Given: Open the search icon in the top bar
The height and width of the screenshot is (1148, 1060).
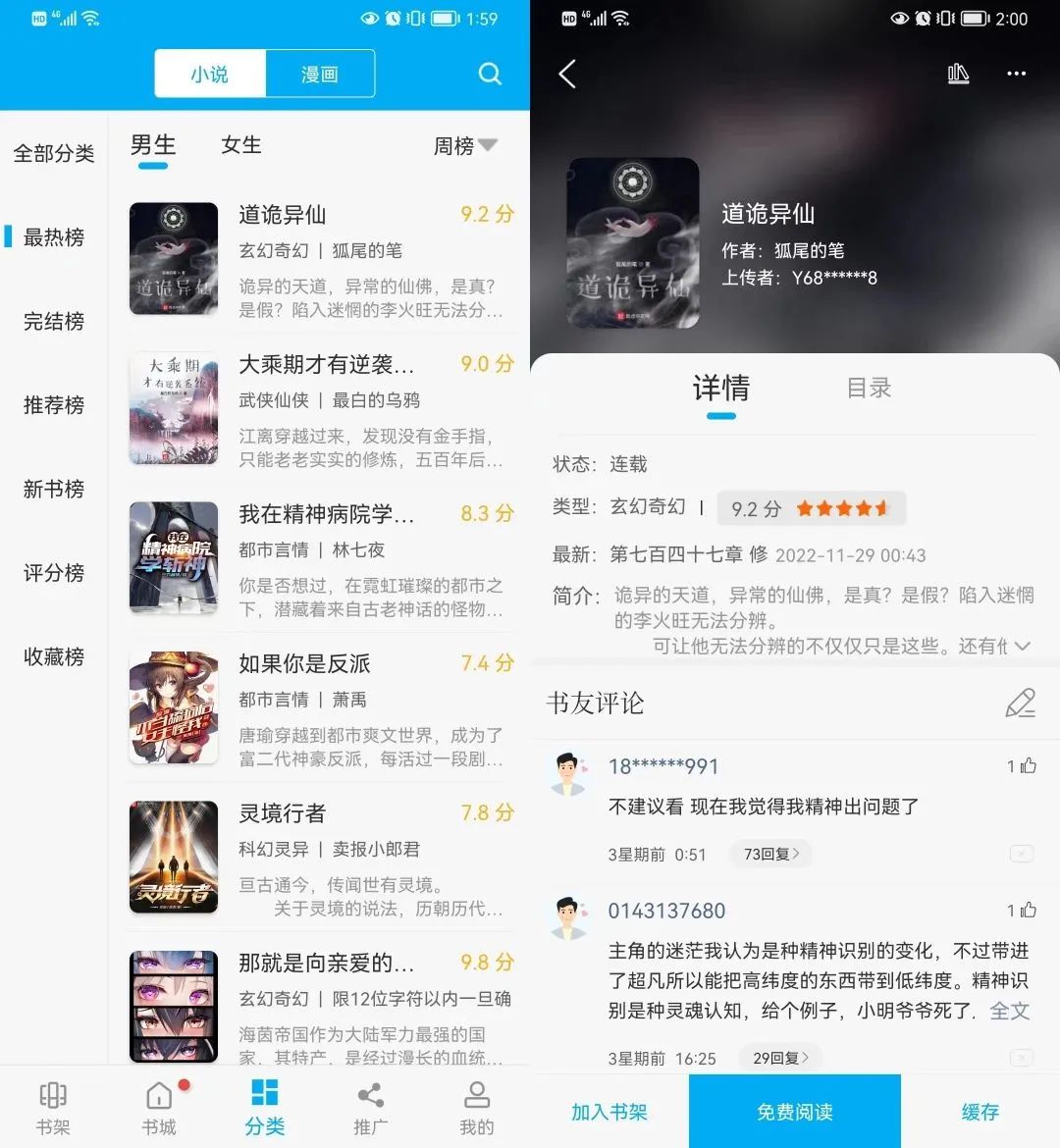Looking at the screenshot, I should pyautogui.click(x=490, y=74).
